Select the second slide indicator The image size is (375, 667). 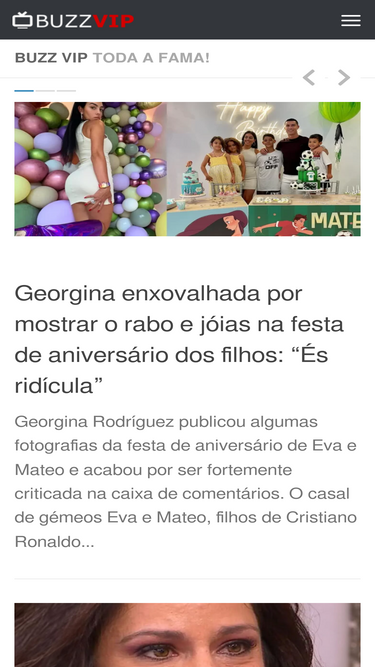pyautogui.click(x=45, y=91)
